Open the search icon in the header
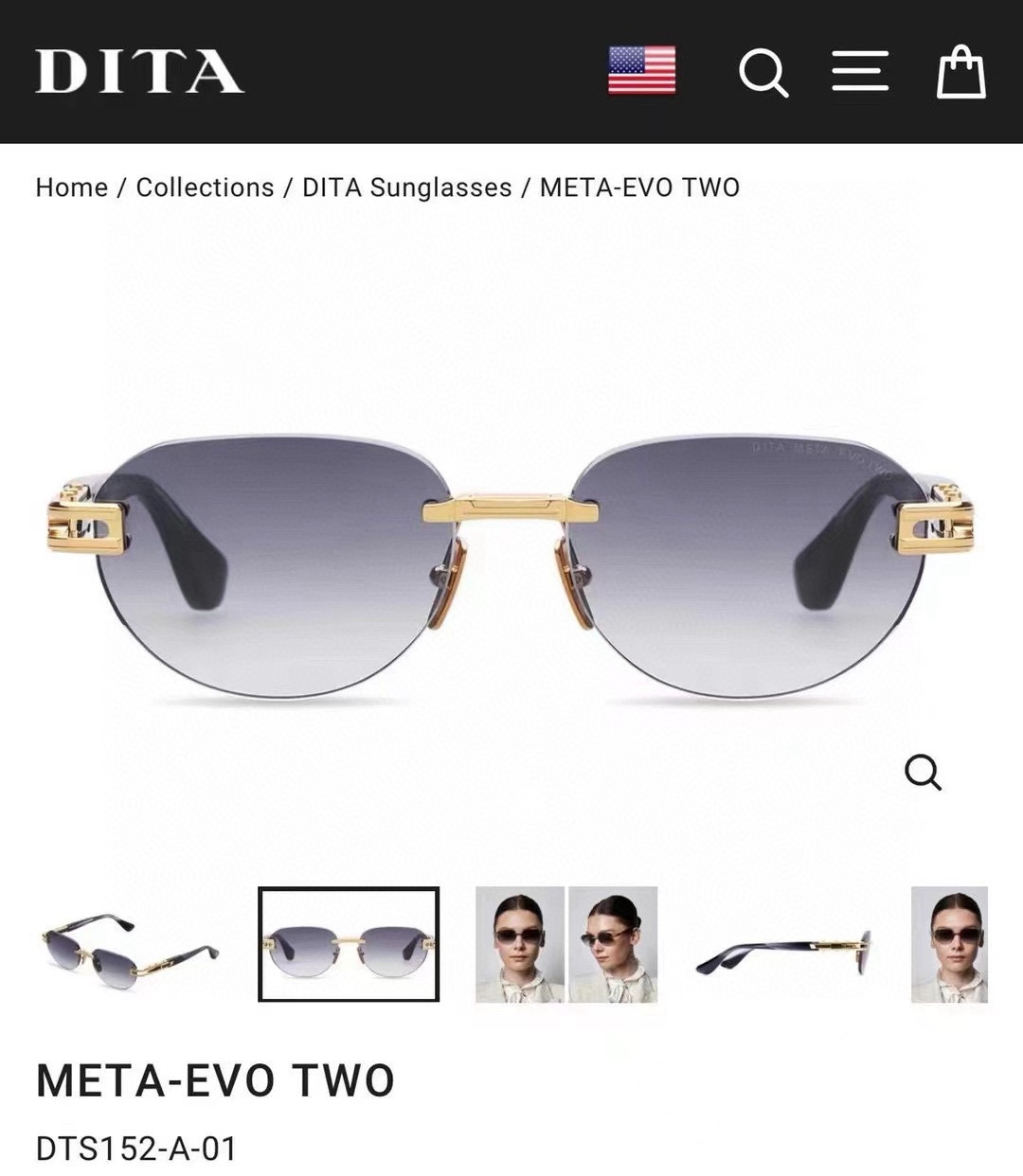Screen dimensions: 1023x1176 coord(763,72)
